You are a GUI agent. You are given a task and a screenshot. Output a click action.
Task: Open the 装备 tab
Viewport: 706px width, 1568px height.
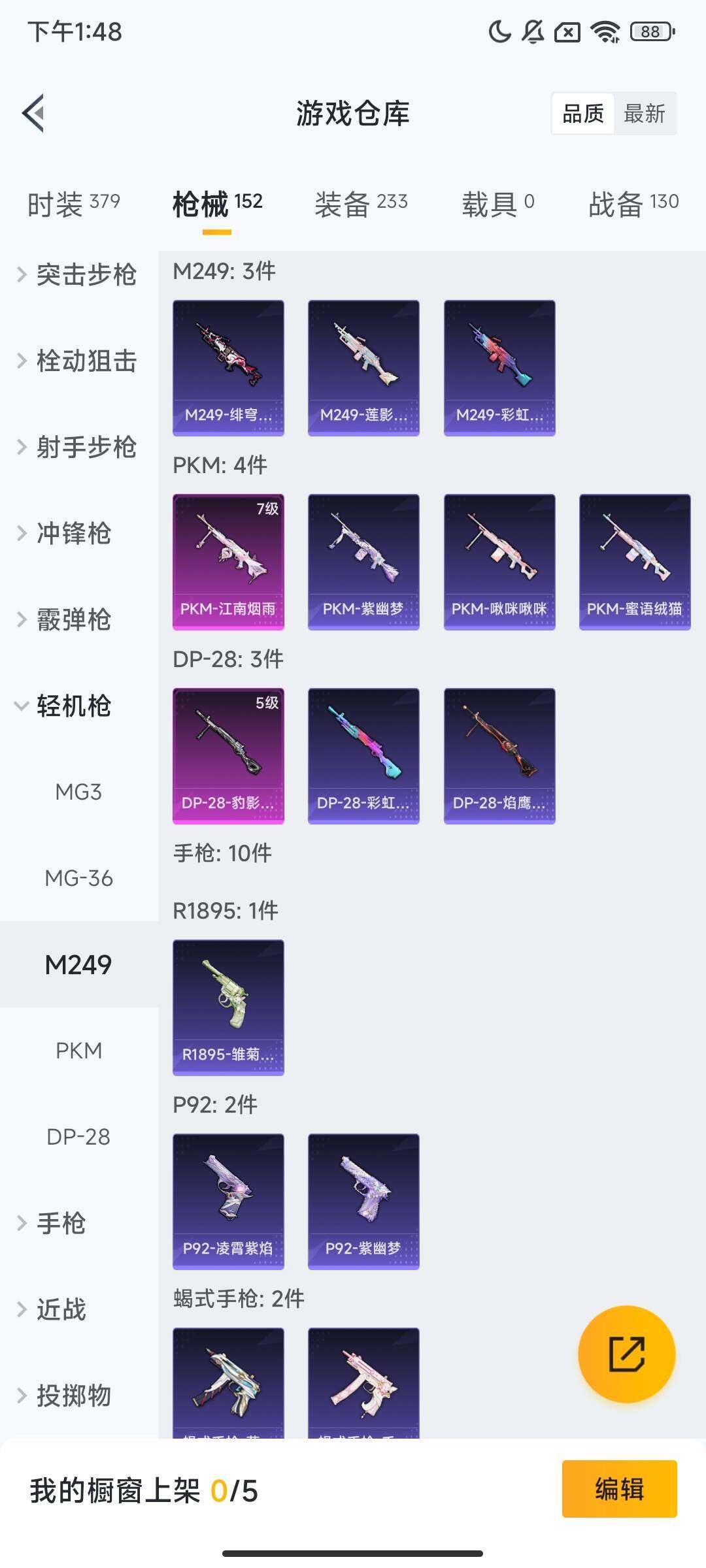[x=361, y=204]
